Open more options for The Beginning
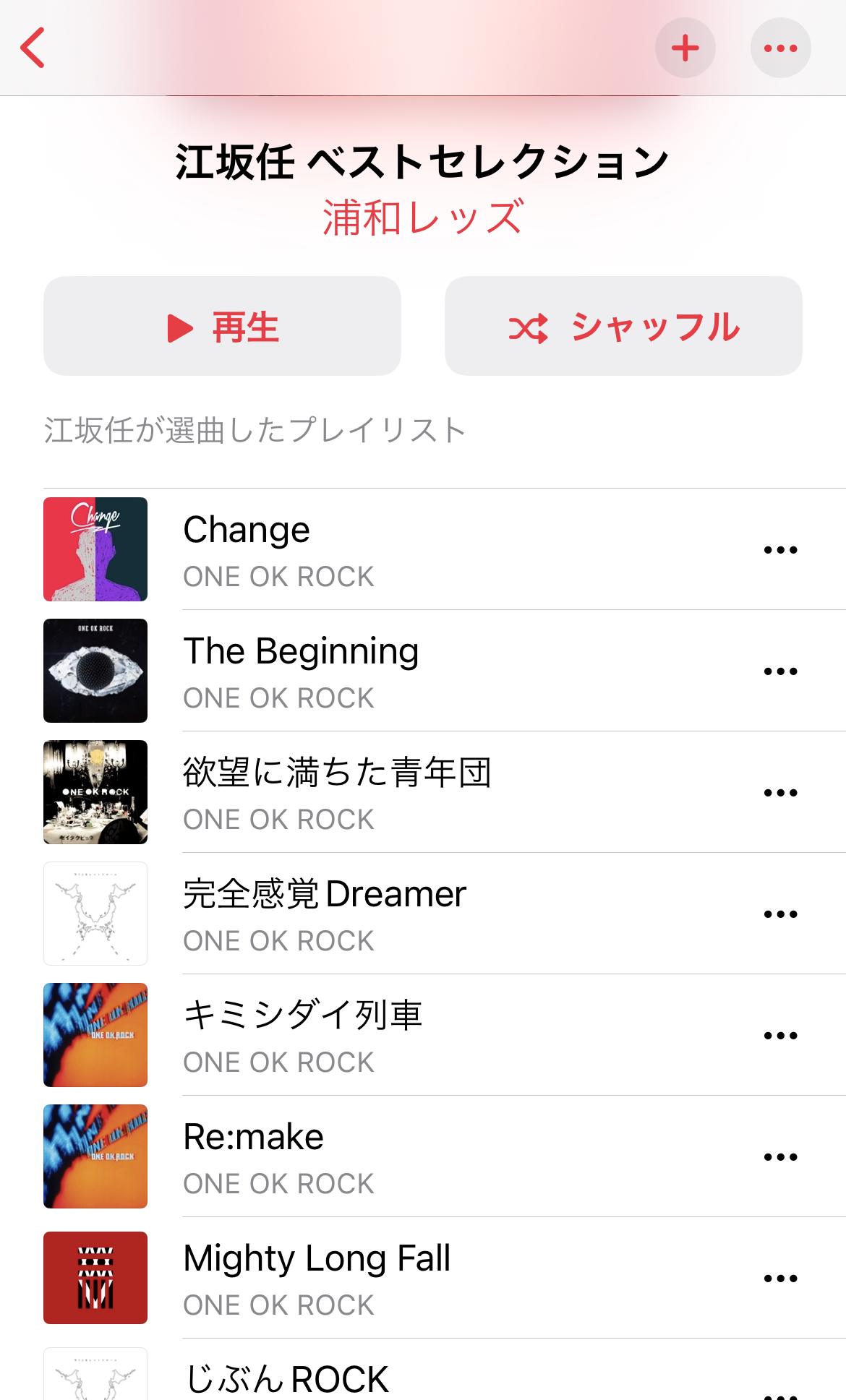This screenshot has height=1400, width=846. (x=780, y=671)
